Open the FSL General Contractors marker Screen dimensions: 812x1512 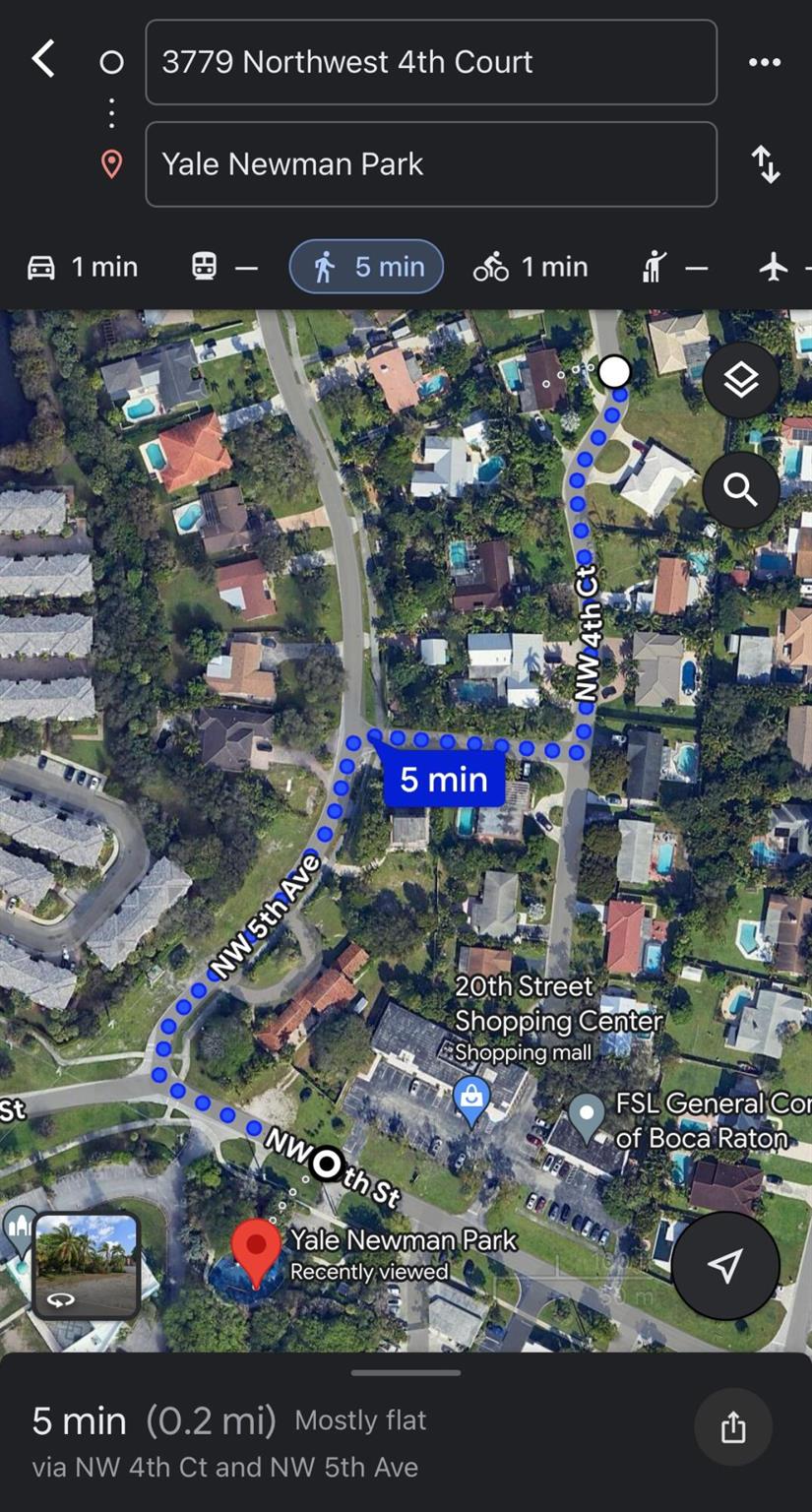tap(587, 1115)
